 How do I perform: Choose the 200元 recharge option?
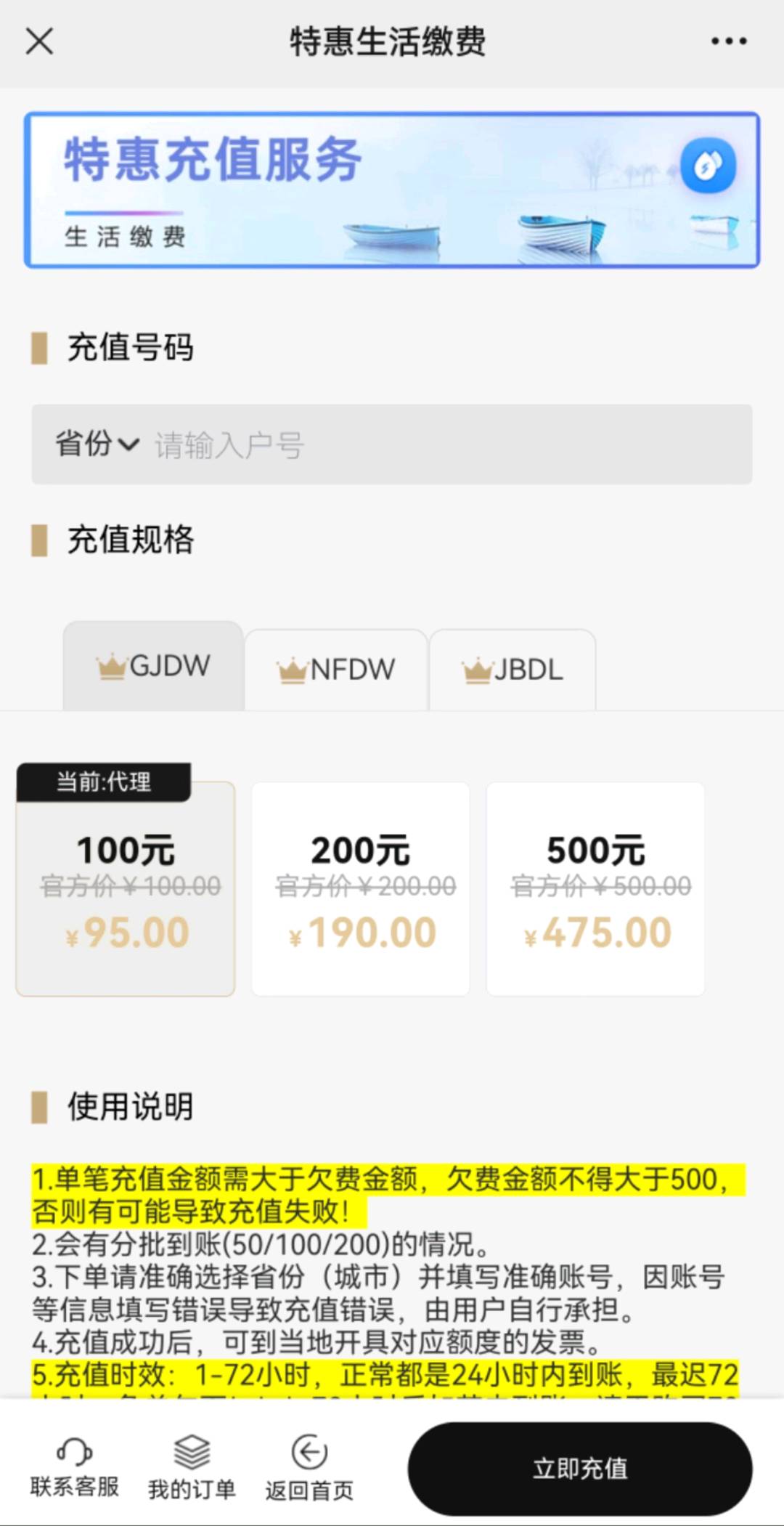click(361, 888)
